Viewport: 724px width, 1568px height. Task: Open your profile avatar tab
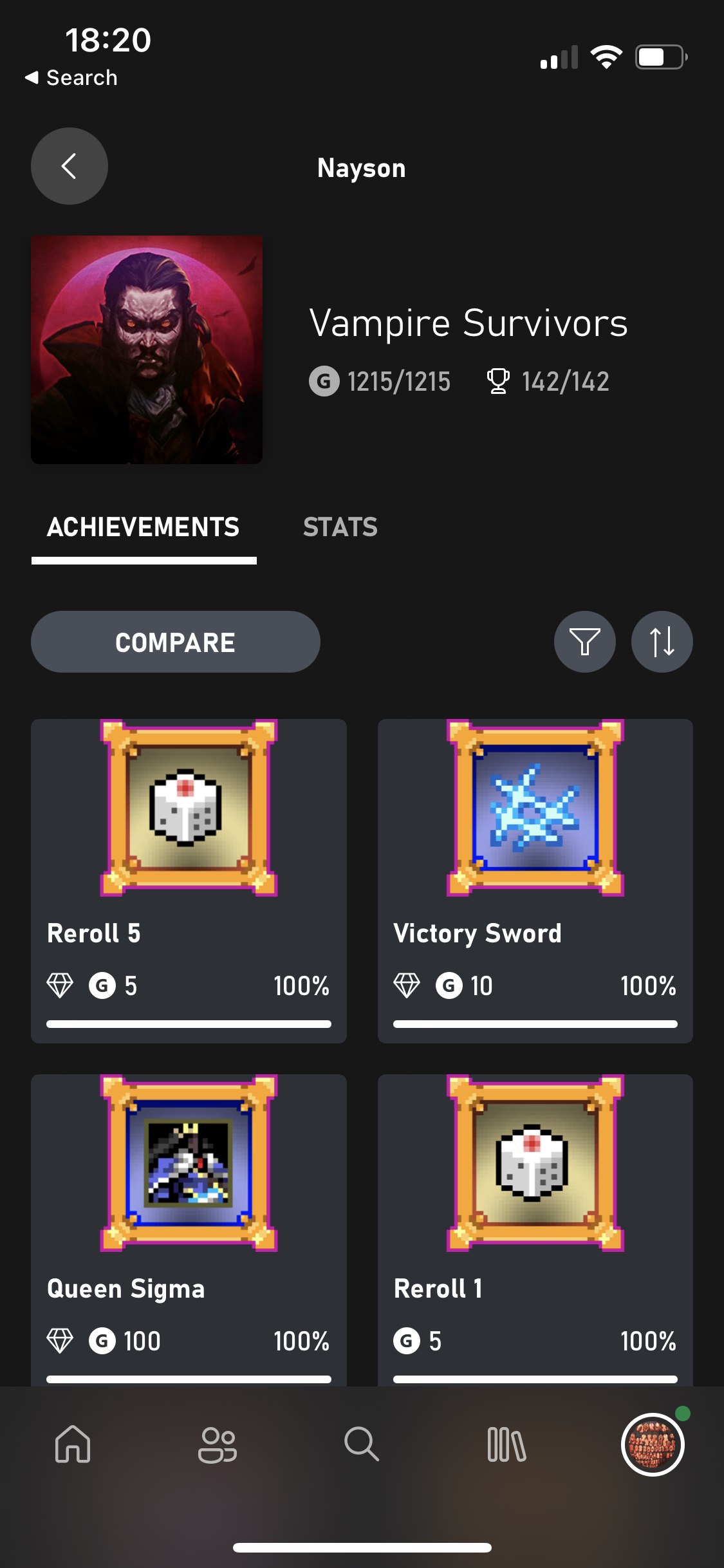point(652,1444)
